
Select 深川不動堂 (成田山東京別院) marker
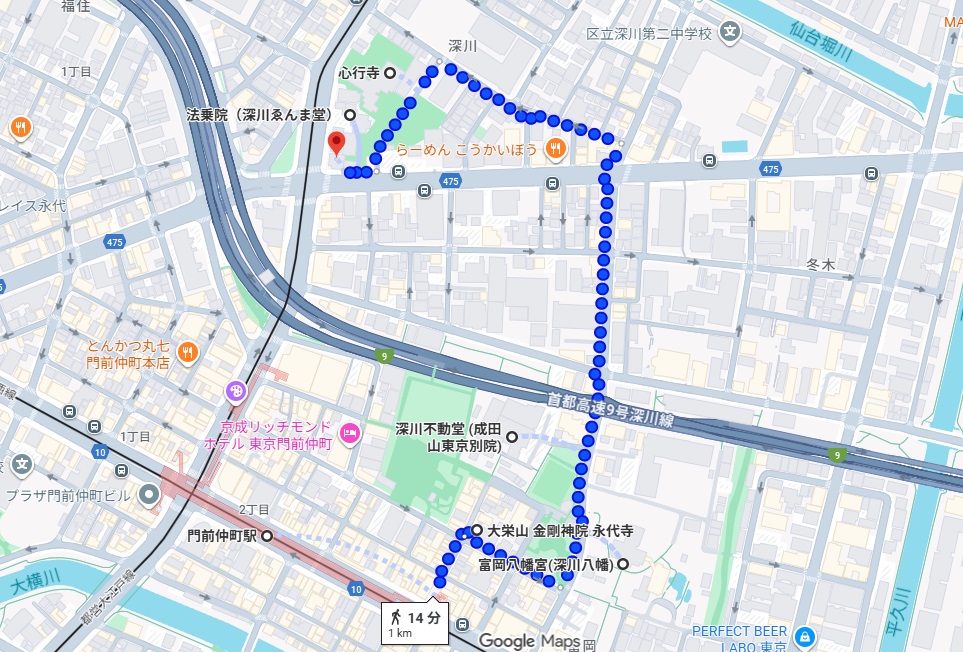512,436
